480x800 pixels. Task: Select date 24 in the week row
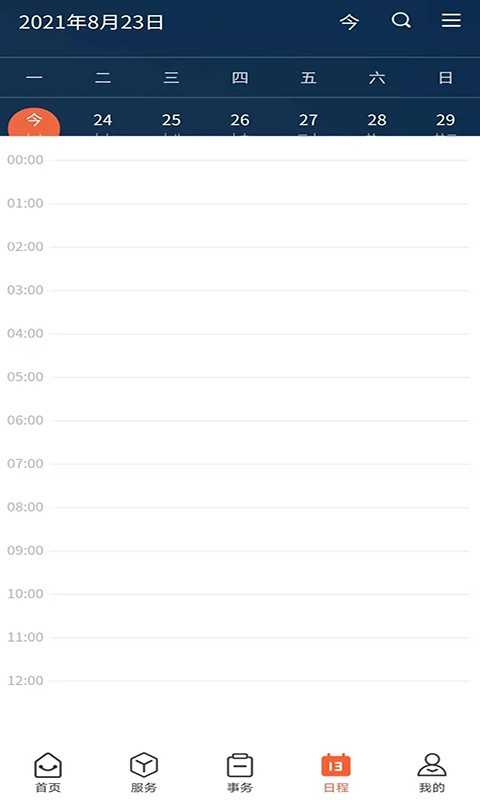(103, 120)
